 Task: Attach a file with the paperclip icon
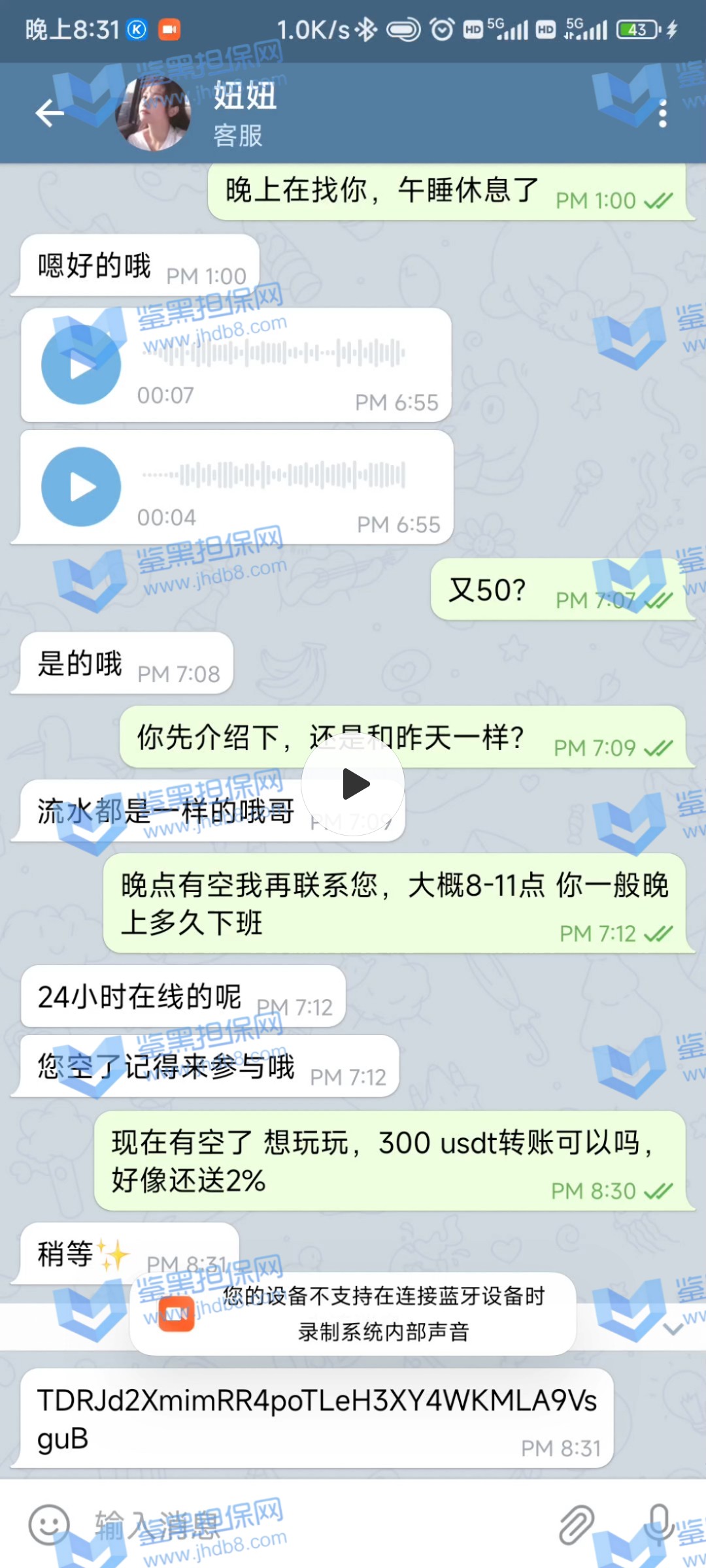(x=576, y=1525)
